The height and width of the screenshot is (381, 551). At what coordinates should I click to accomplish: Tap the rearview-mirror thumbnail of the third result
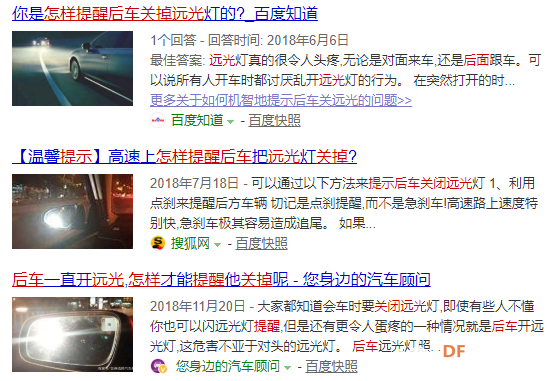72,335
